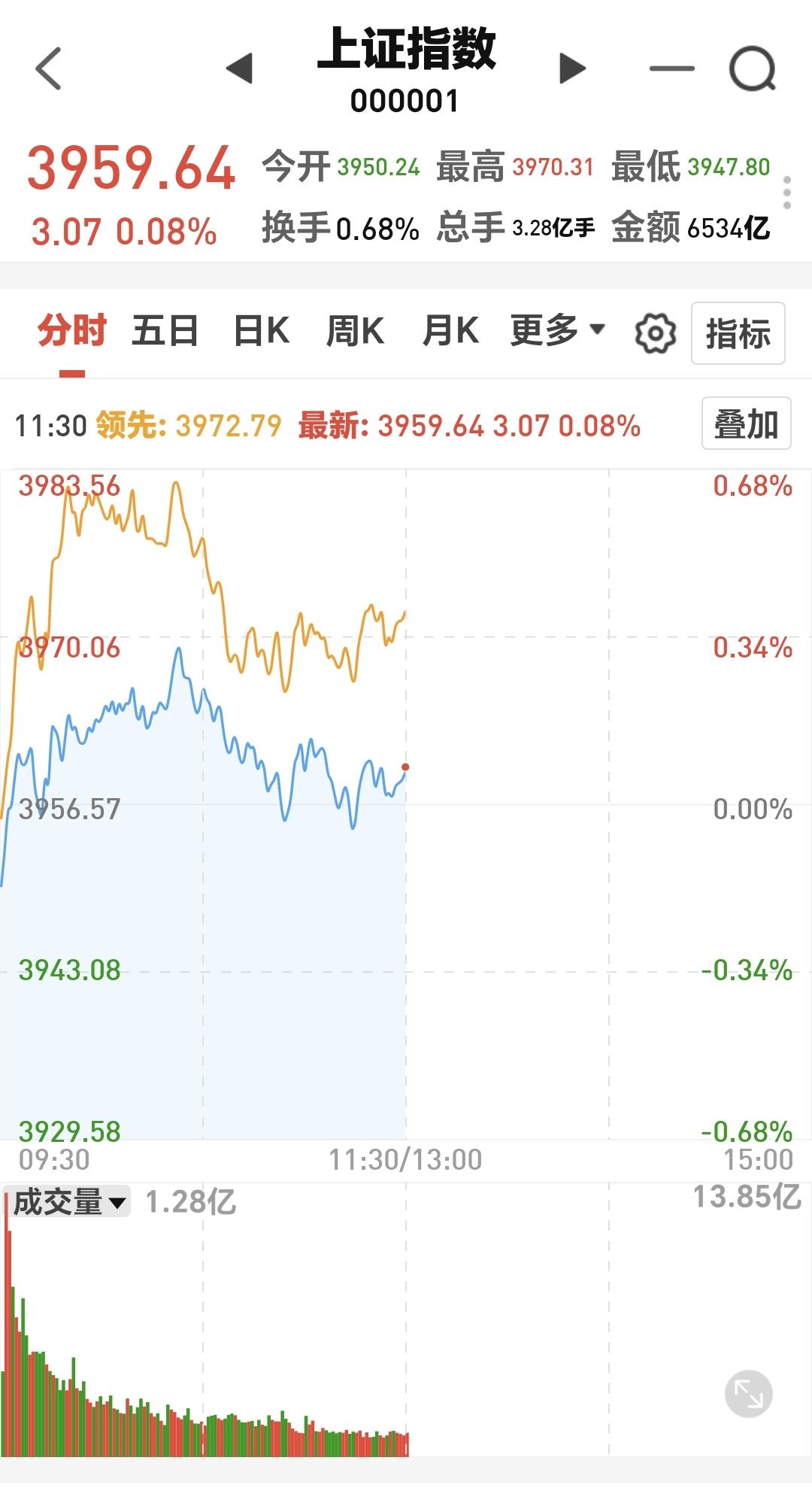Image resolution: width=812 pixels, height=1503 pixels.
Task: Open the 周K chart tab
Action: 355,331
